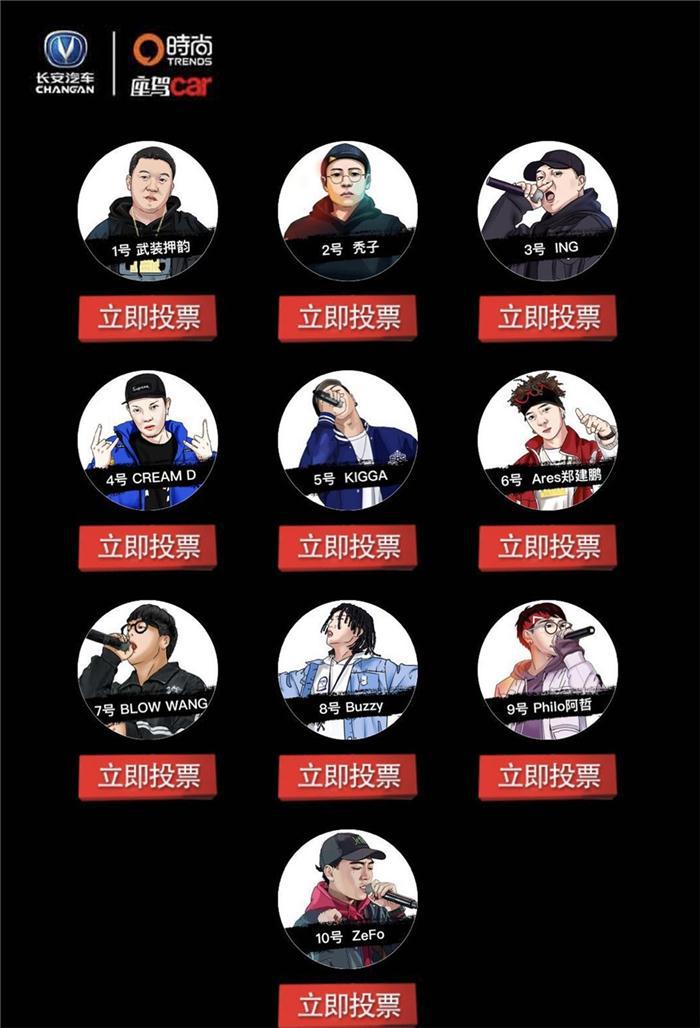This screenshot has height=1028, width=700.
Task: Tap 立即投票 under 8号 Buzzy
Action: tap(348, 776)
